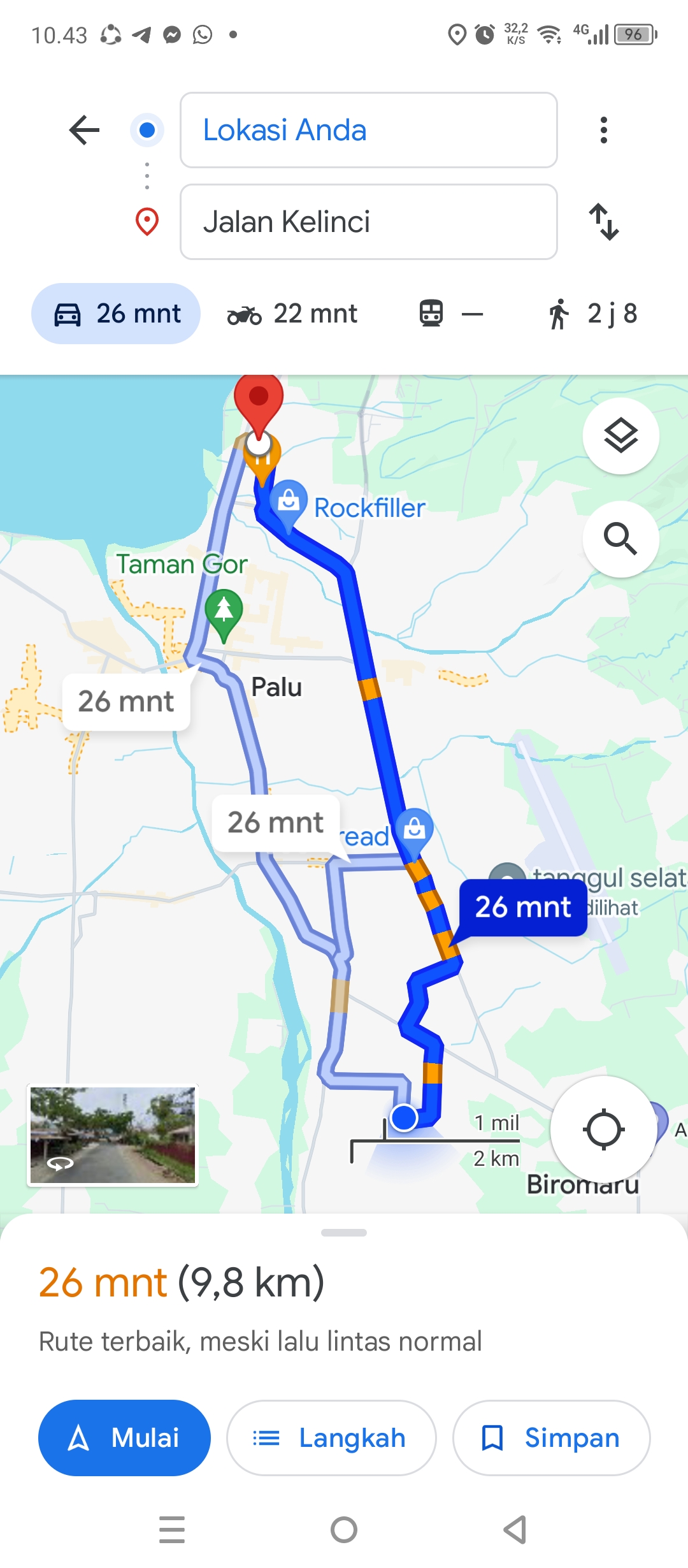Viewport: 688px width, 1568px height.
Task: Start navigation with Mulai button
Action: tap(124, 1438)
